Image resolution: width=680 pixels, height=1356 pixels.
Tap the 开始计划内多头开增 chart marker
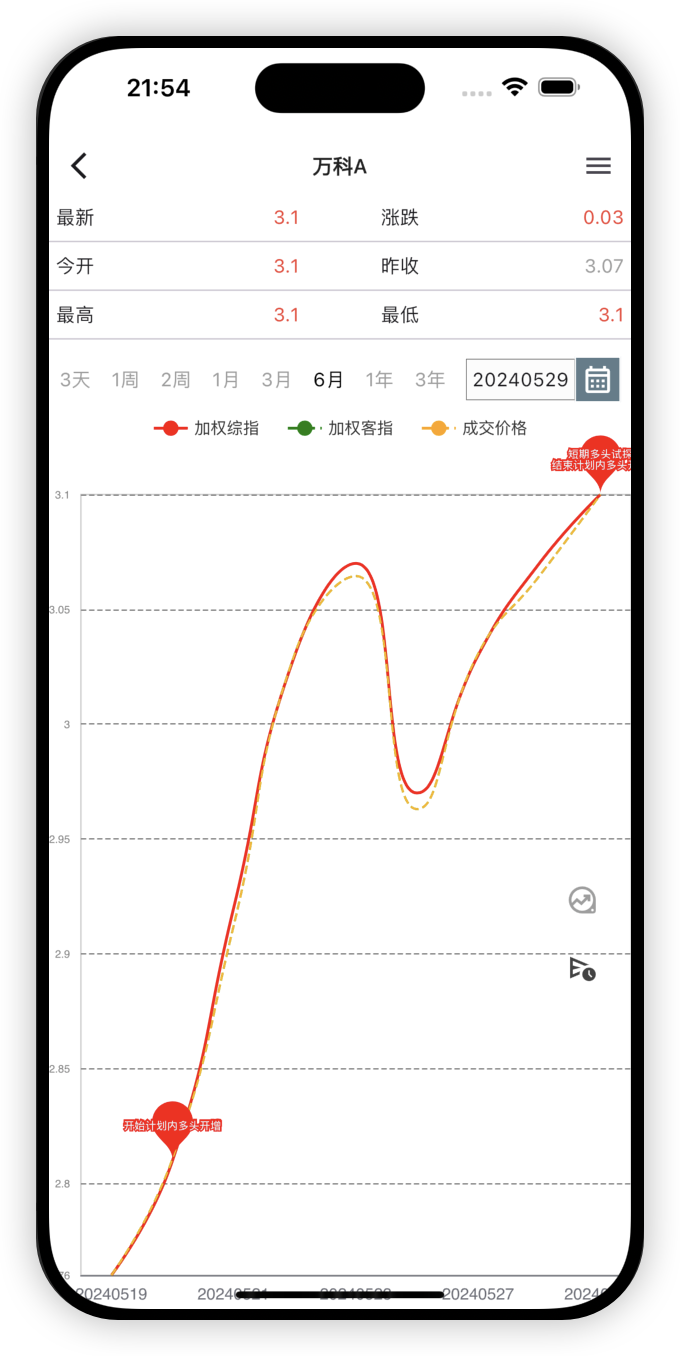[172, 1124]
